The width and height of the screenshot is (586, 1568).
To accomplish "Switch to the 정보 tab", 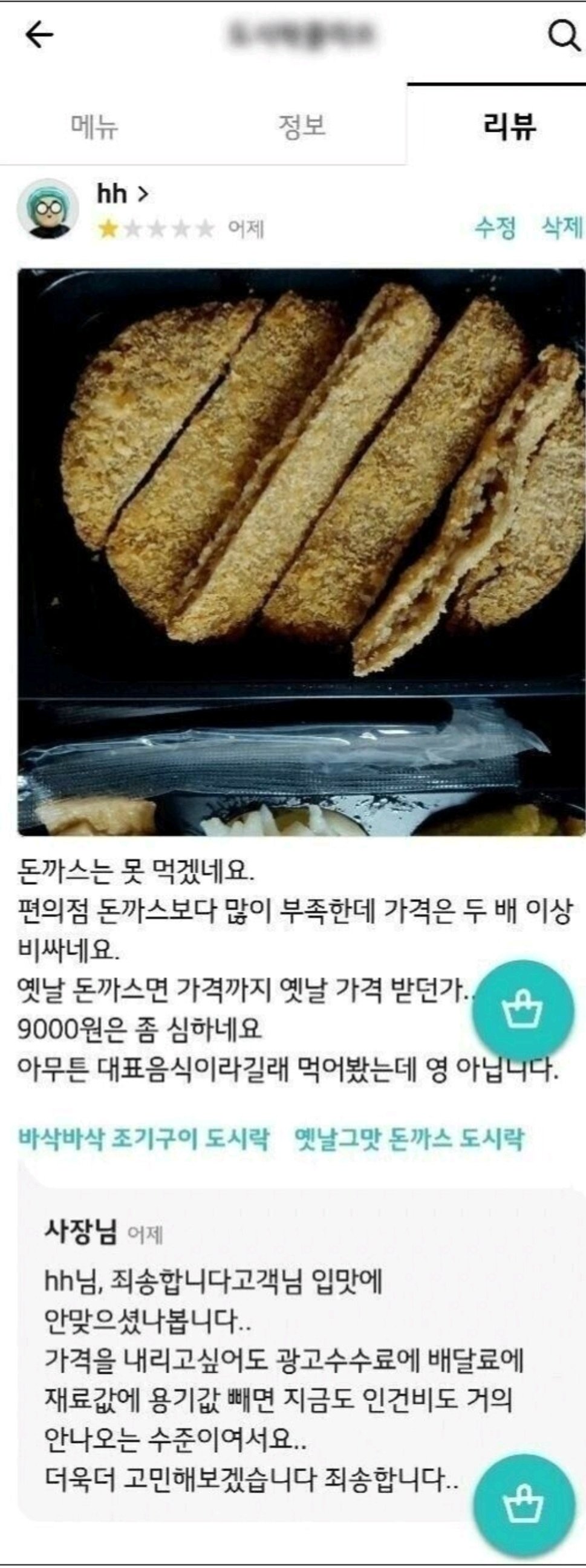I will coord(302,126).
